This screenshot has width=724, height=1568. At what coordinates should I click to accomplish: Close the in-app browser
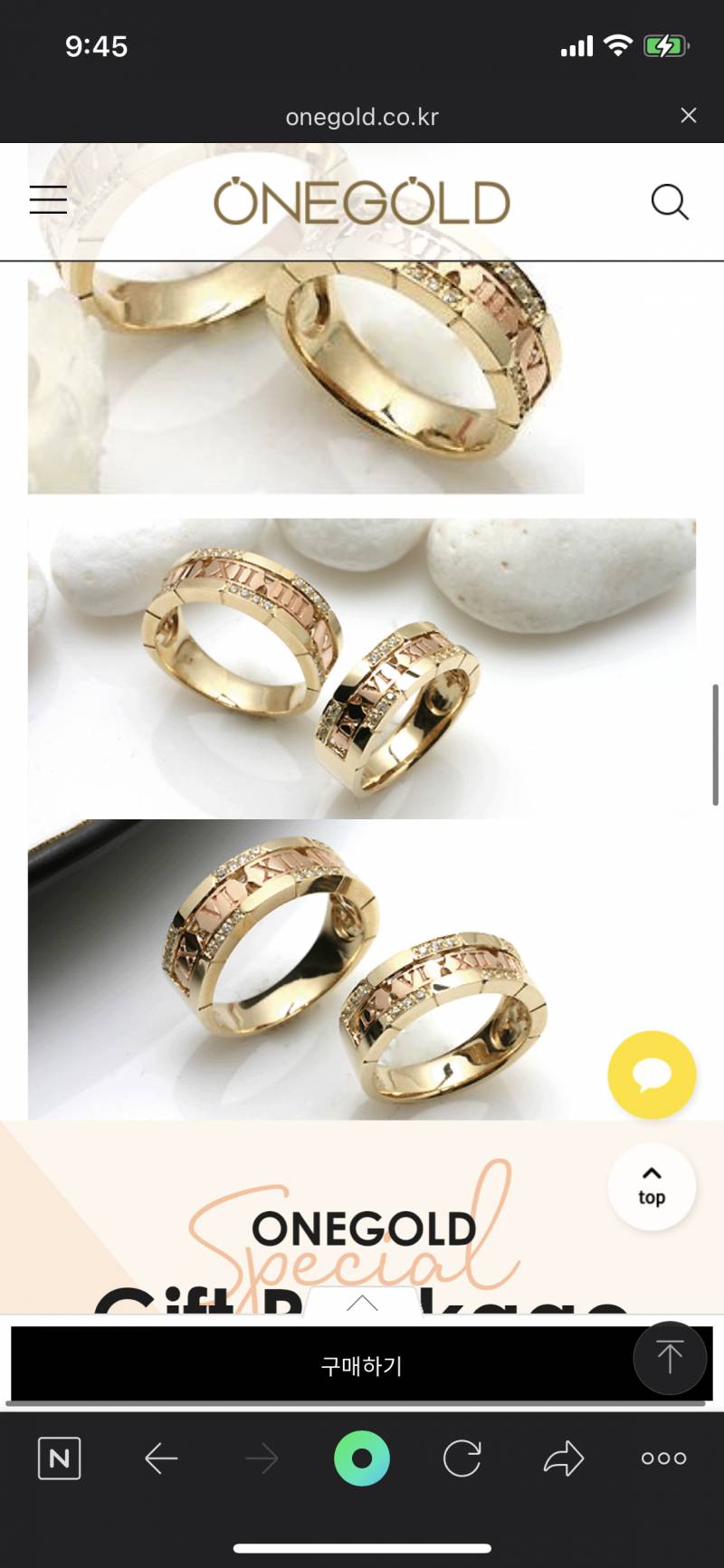point(688,115)
